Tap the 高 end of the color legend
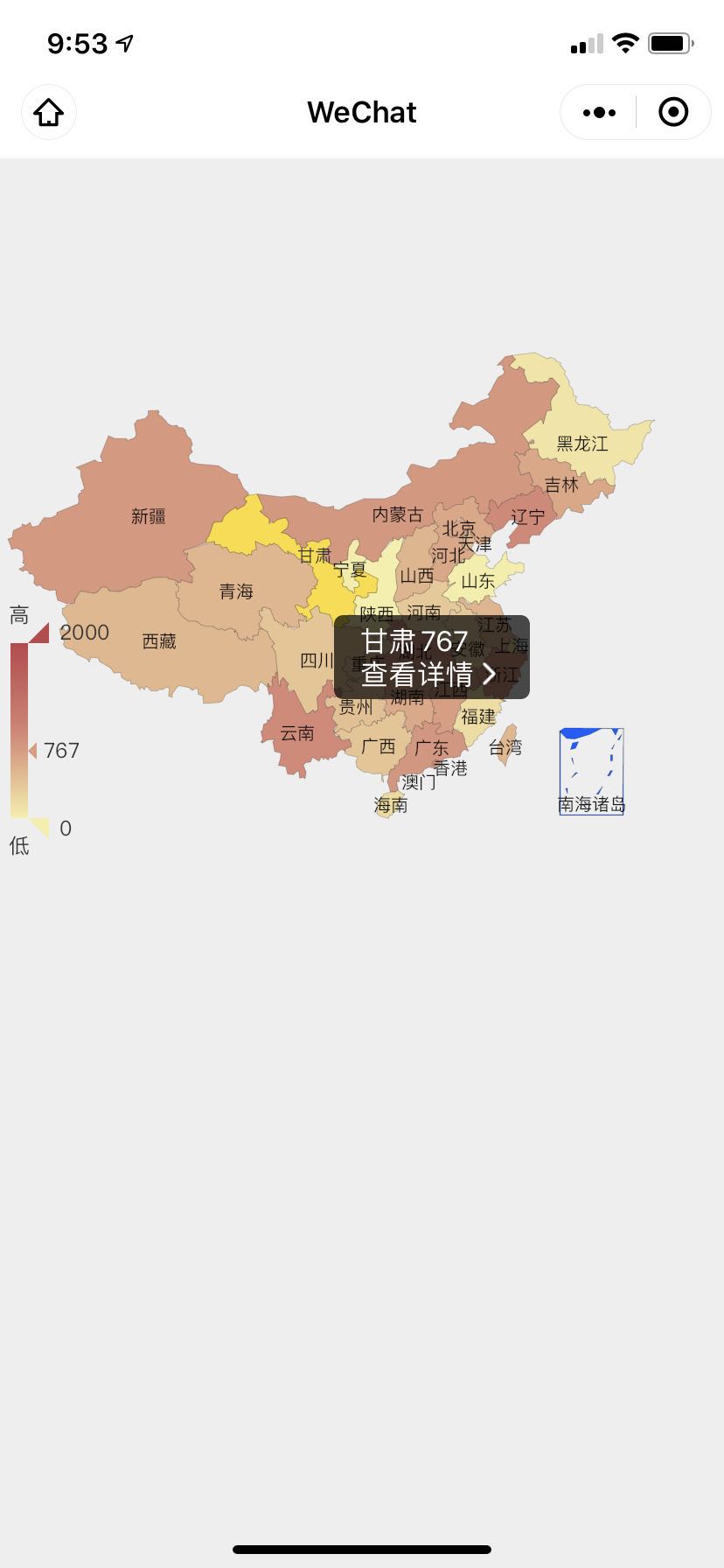724x1568 pixels. [x=17, y=615]
